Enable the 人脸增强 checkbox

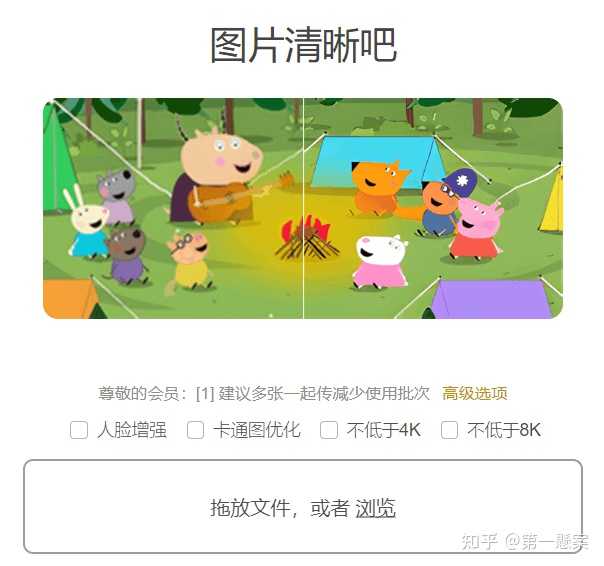pos(79,430)
